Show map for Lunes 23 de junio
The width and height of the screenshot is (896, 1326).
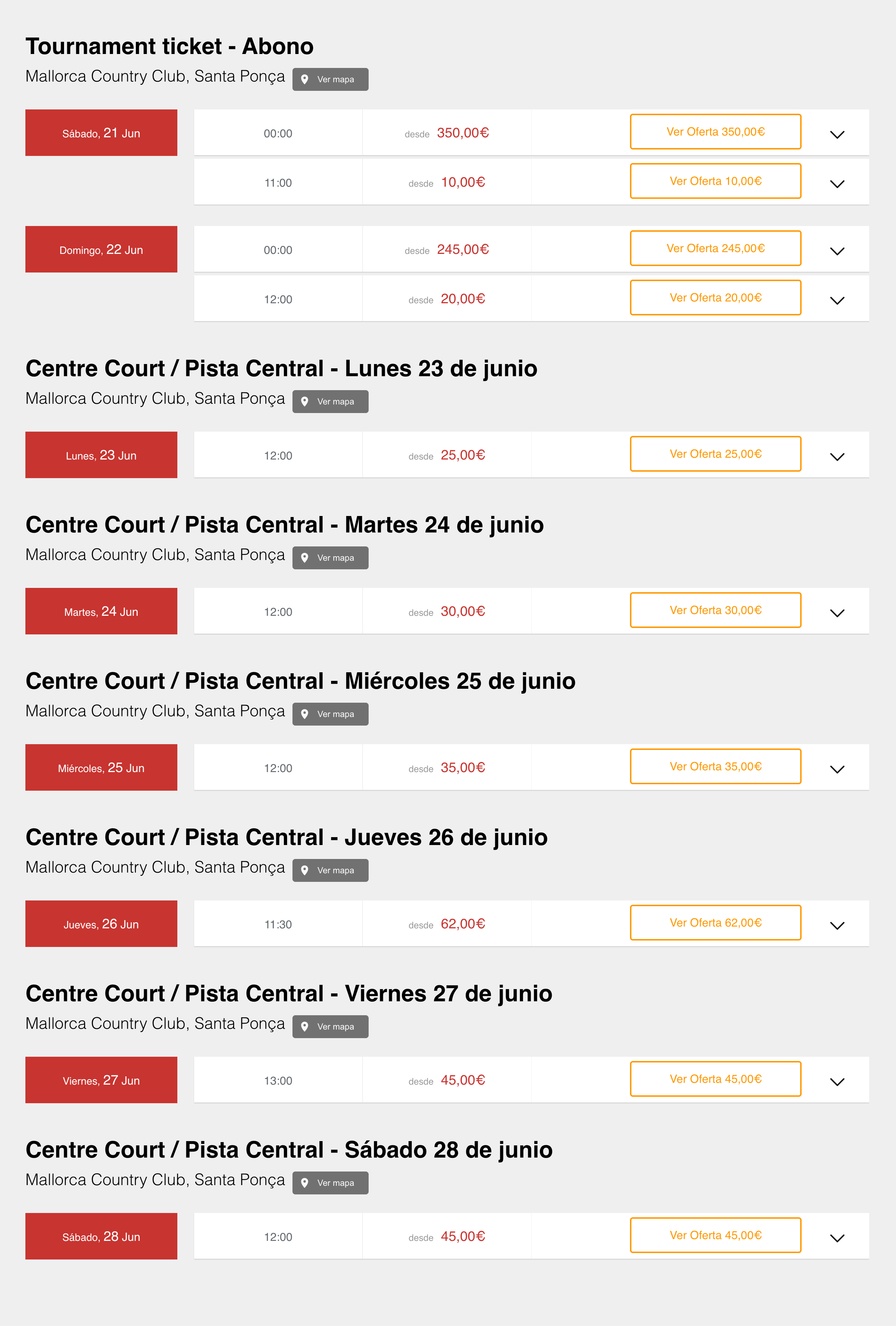tap(330, 402)
